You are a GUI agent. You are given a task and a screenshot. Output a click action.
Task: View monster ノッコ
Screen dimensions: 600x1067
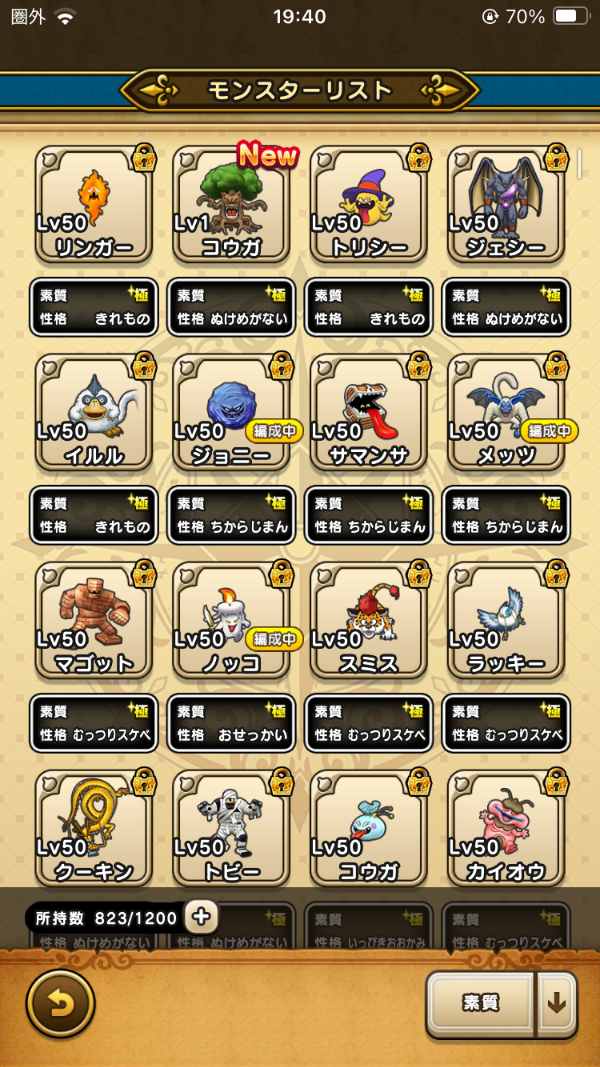click(231, 620)
